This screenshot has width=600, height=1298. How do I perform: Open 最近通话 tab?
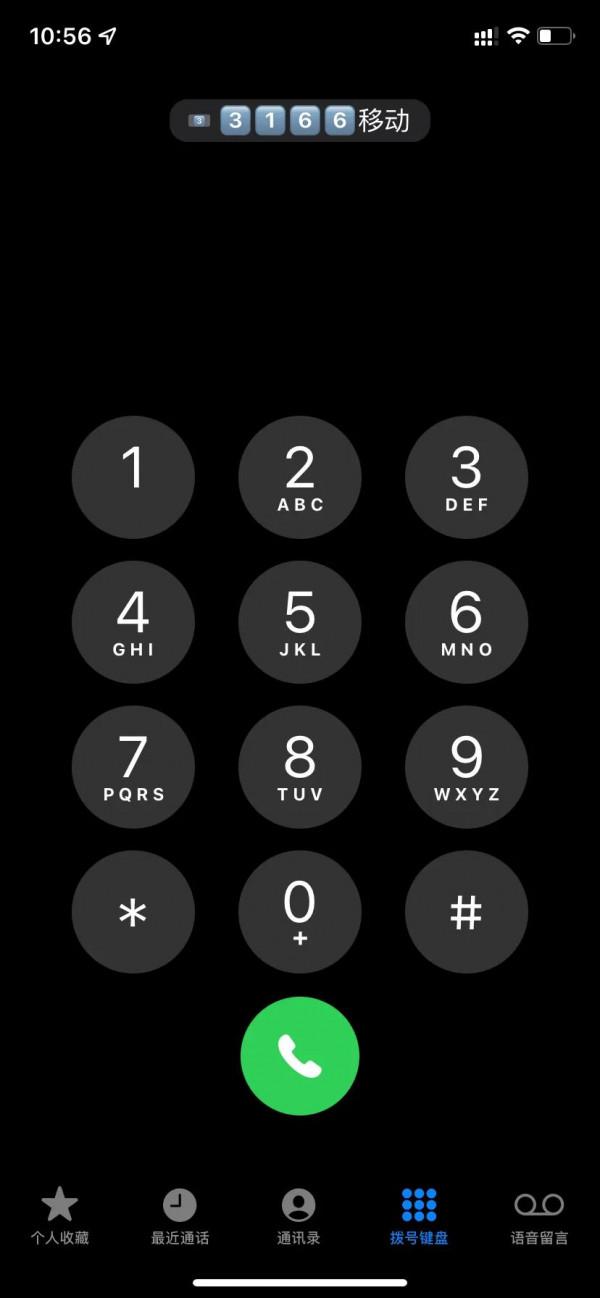coord(180,1216)
